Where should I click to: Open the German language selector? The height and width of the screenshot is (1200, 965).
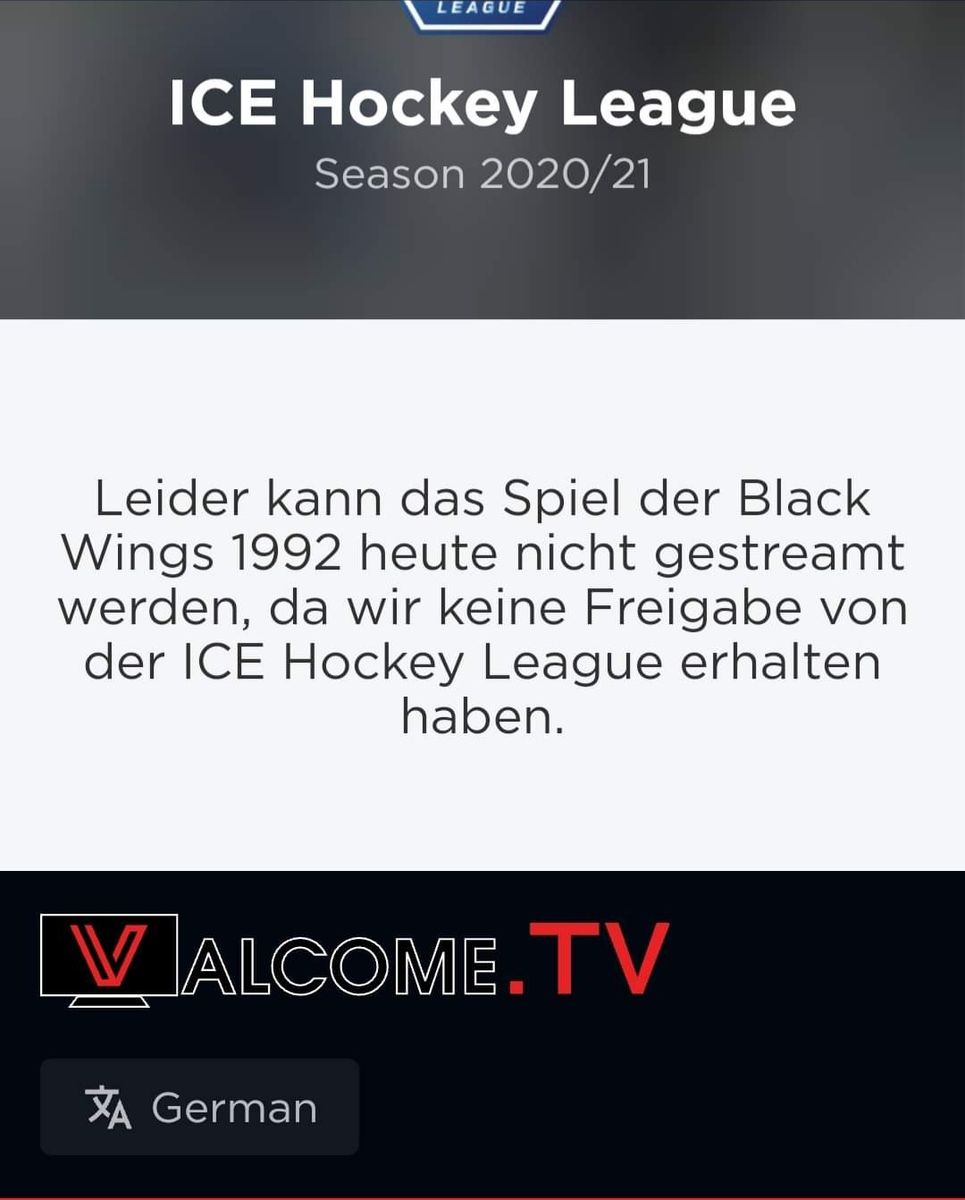coord(199,1107)
